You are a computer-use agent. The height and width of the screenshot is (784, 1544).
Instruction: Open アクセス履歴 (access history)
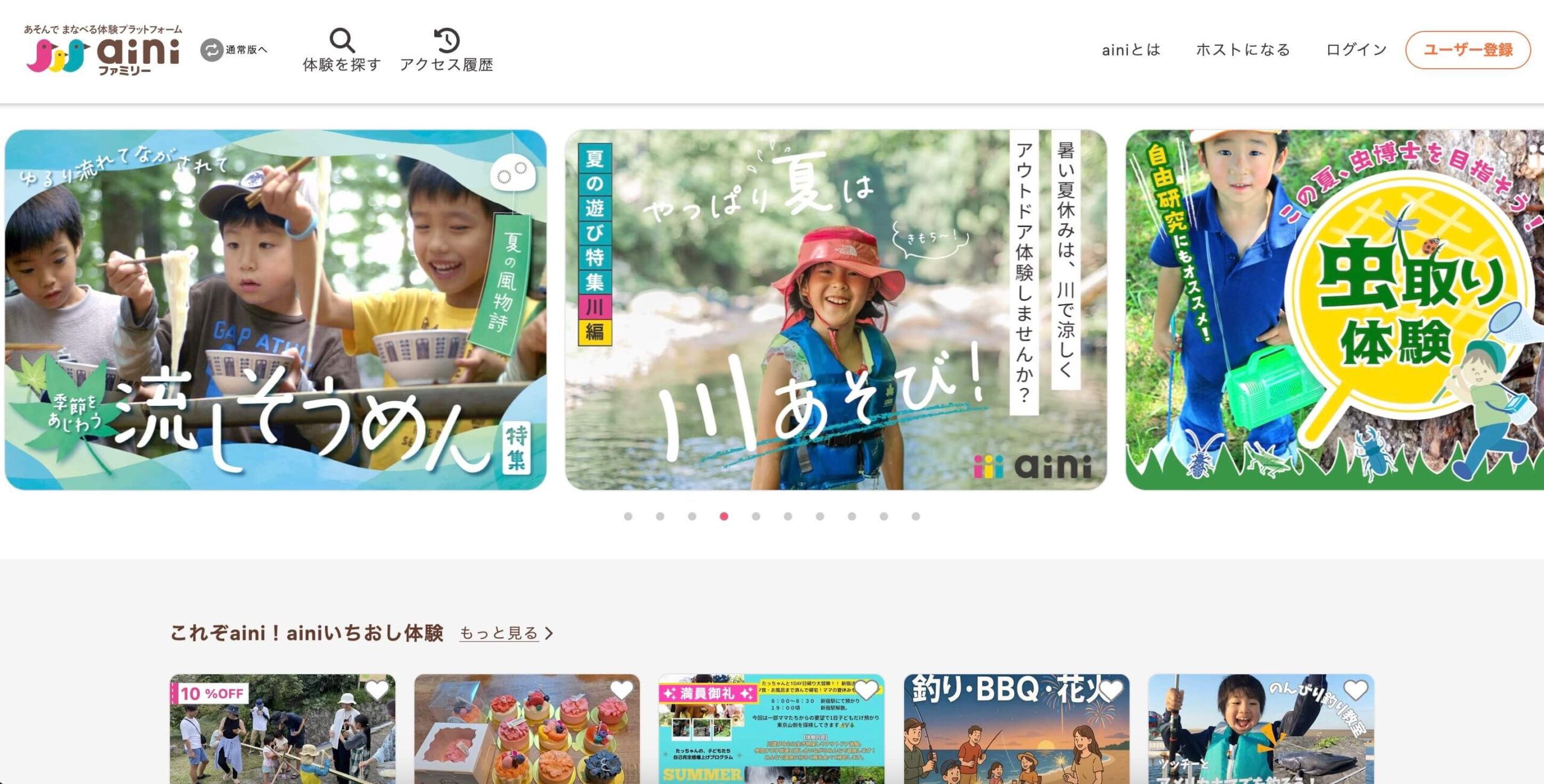coord(446,50)
